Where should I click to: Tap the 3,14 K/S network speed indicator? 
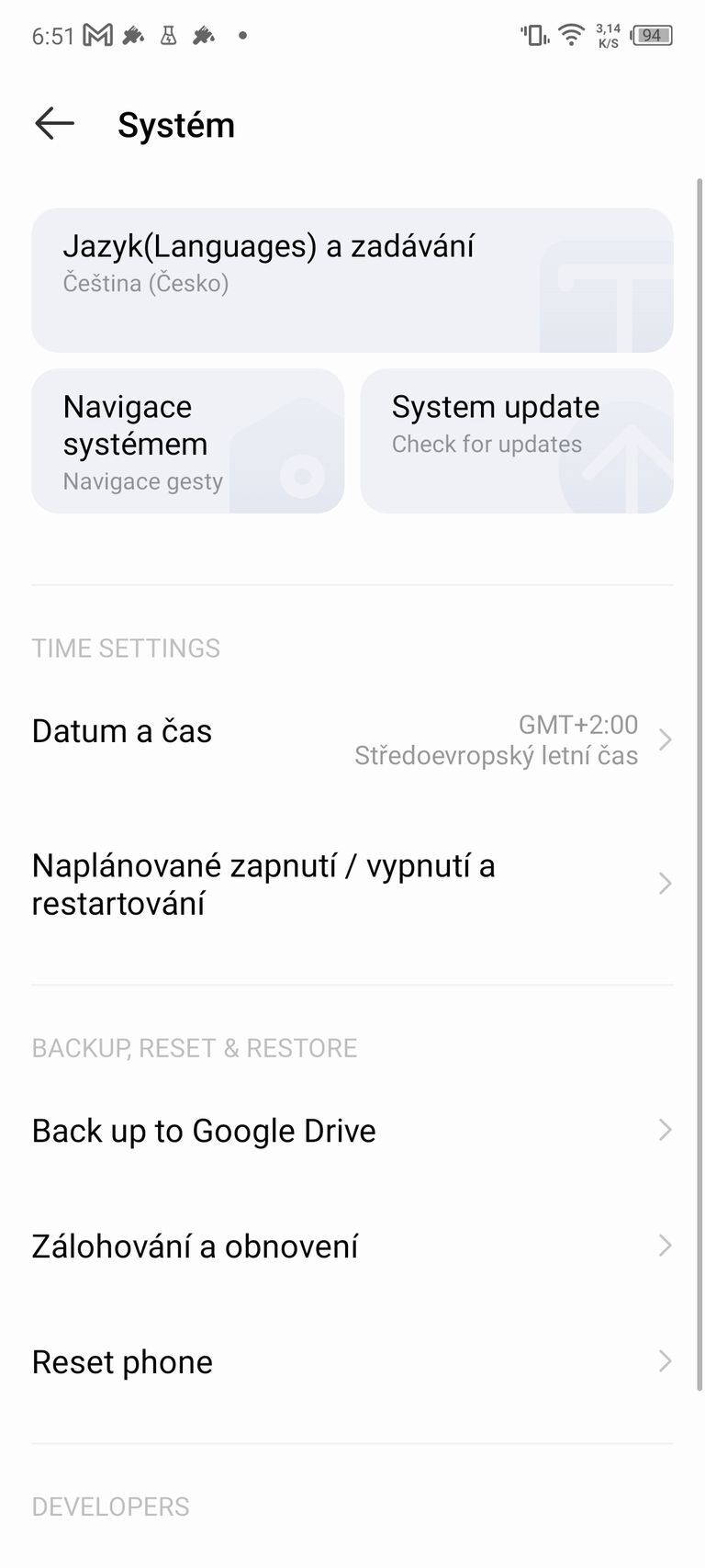(x=610, y=35)
